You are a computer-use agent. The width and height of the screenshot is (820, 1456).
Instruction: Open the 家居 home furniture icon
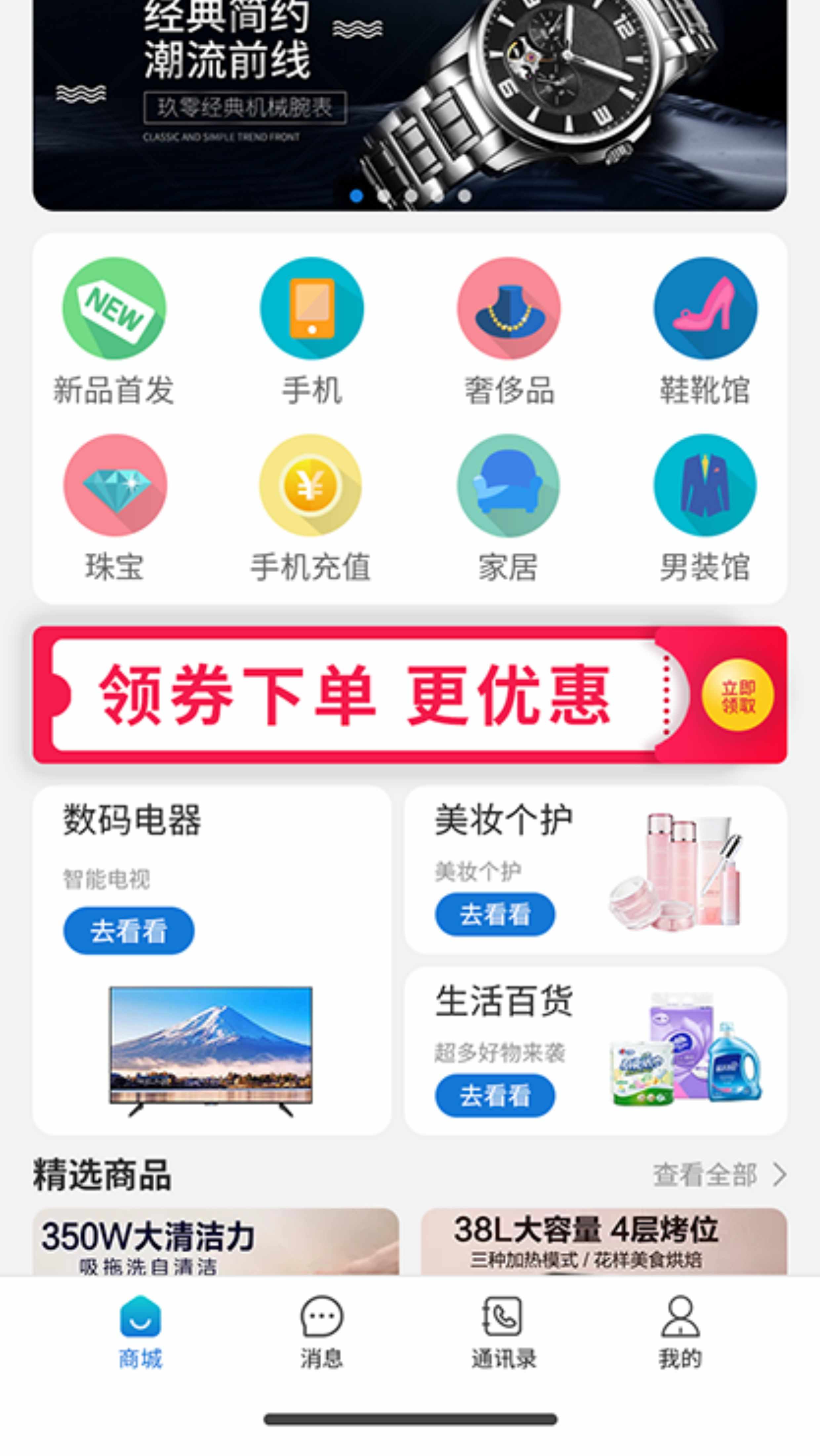coord(508,486)
